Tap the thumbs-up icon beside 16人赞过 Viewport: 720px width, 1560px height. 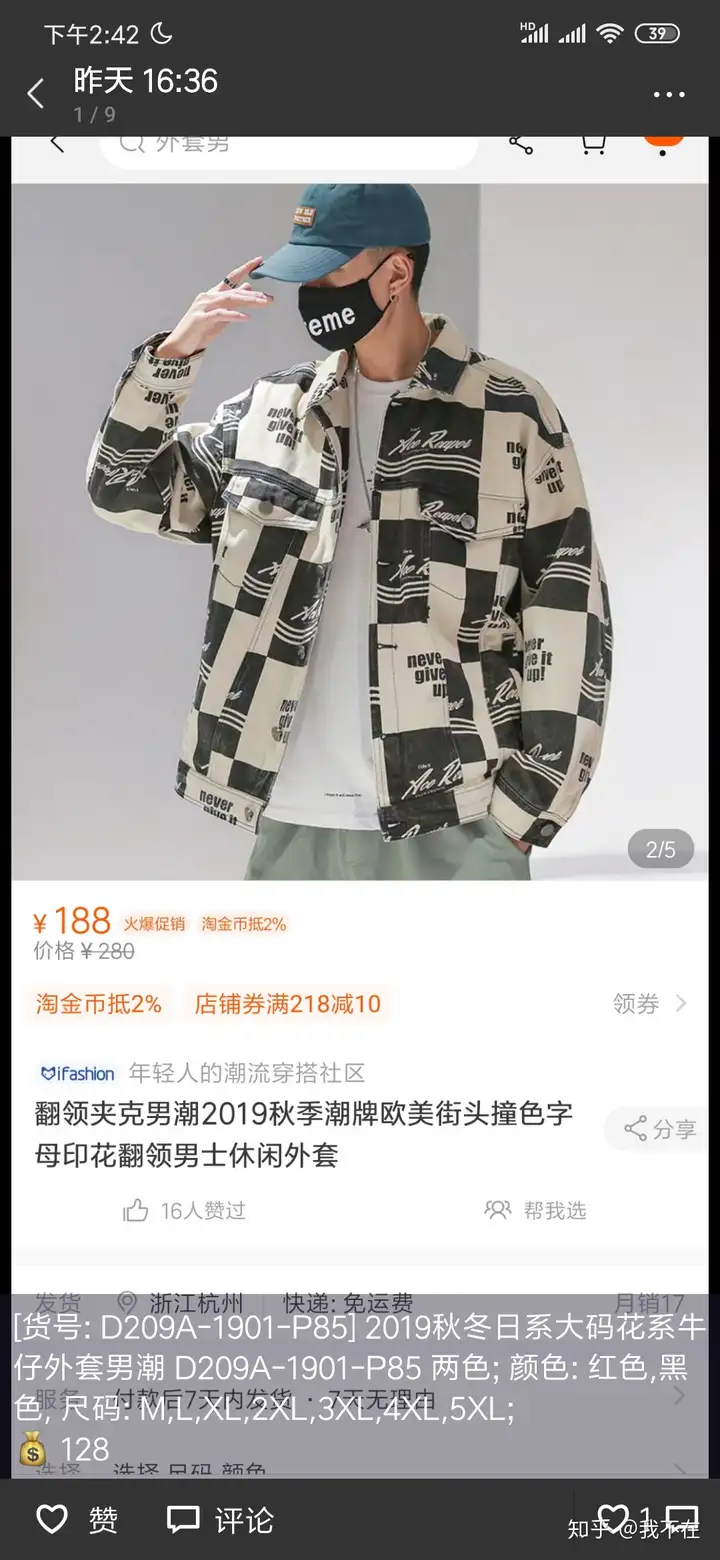pos(135,1210)
